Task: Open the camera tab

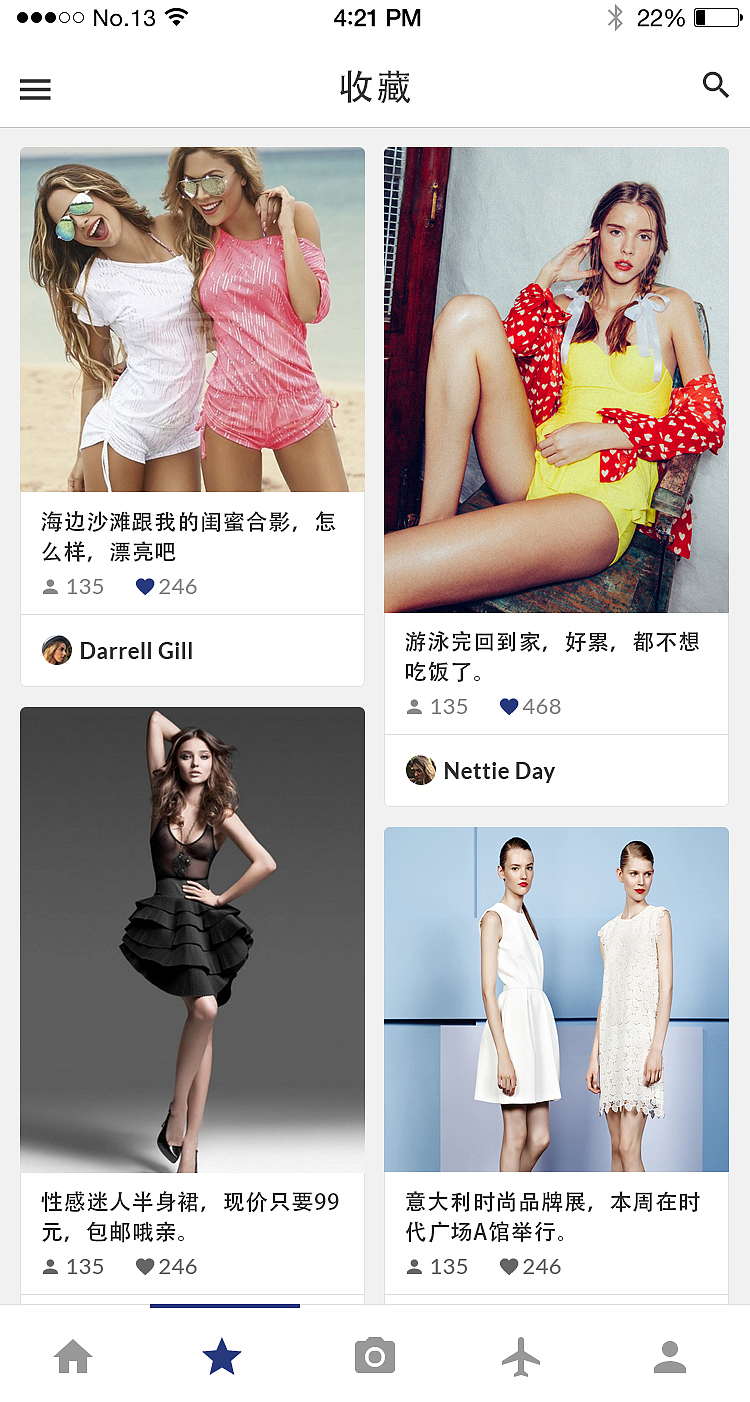Action: [x=375, y=1357]
